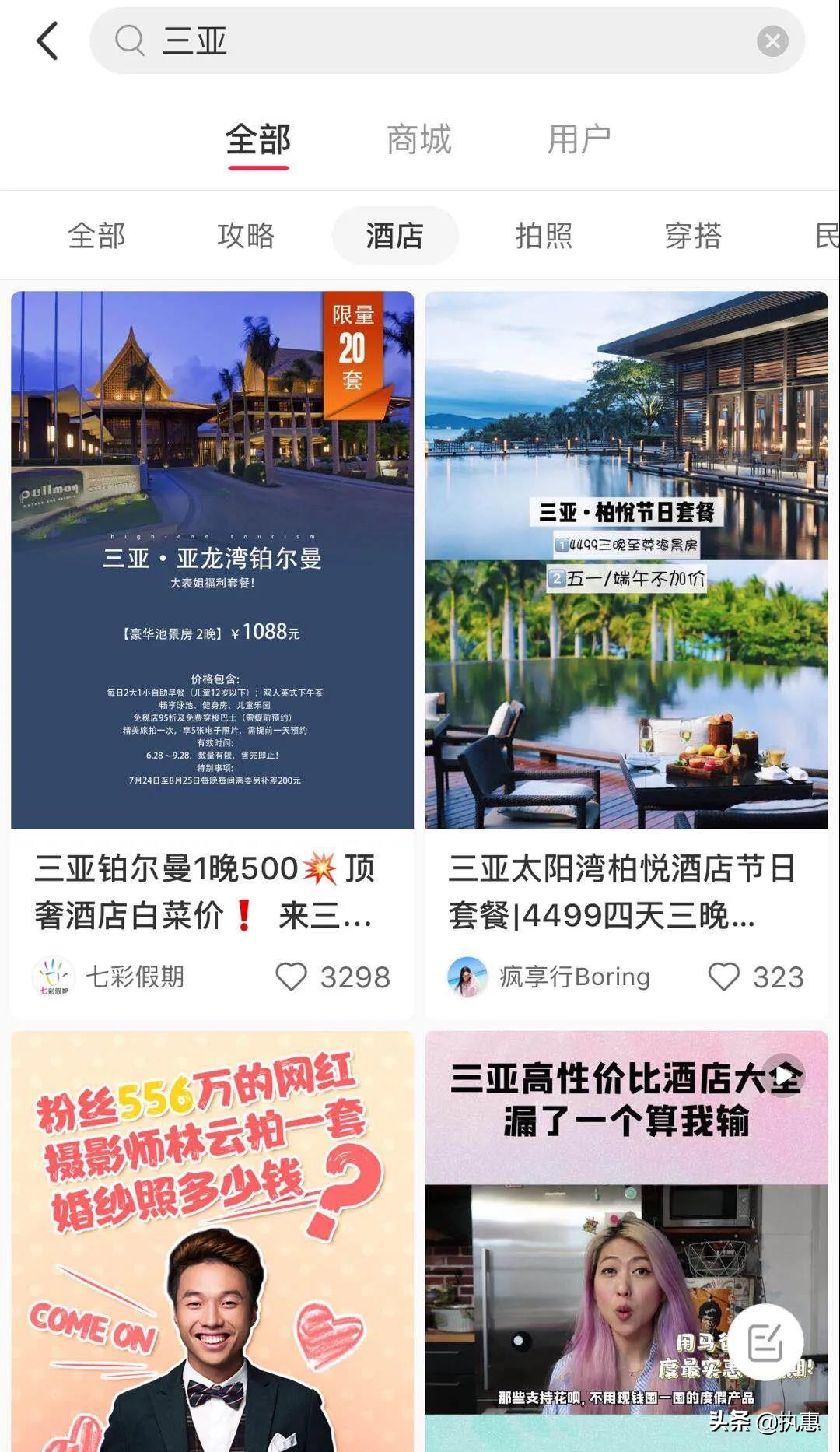Viewport: 840px width, 1452px height.
Task: Click the magnifying glass search icon
Action: [129, 40]
